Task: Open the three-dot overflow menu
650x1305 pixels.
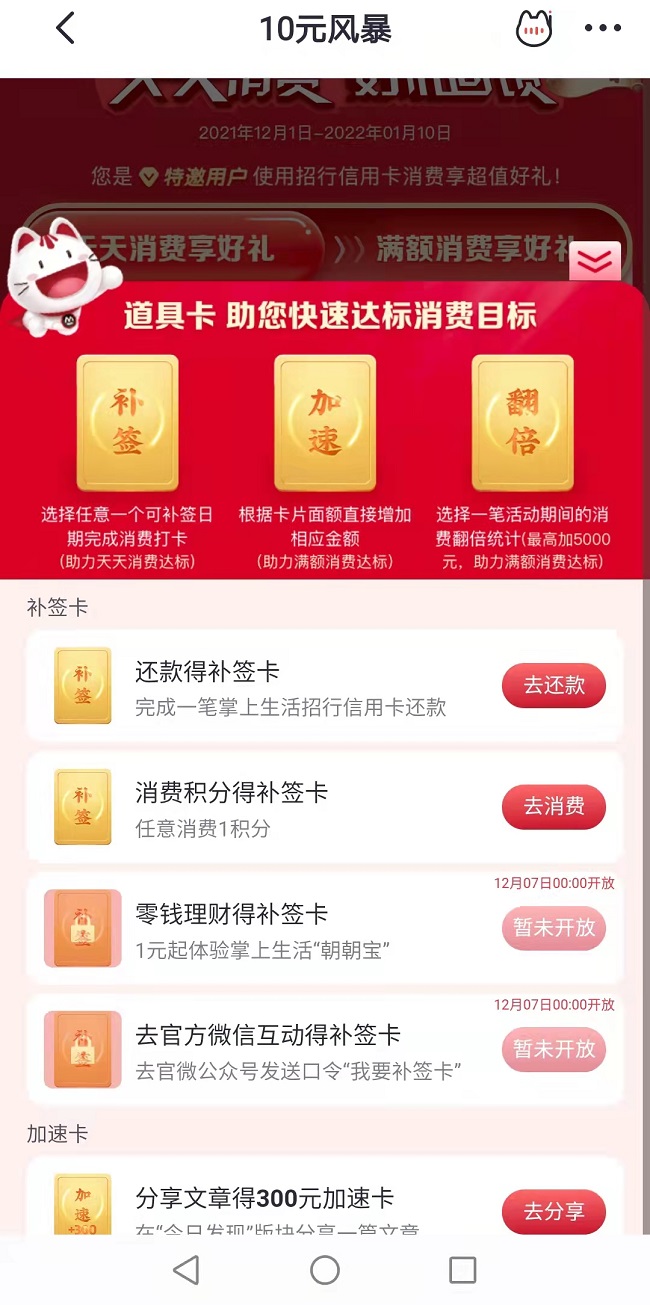Action: 602,29
